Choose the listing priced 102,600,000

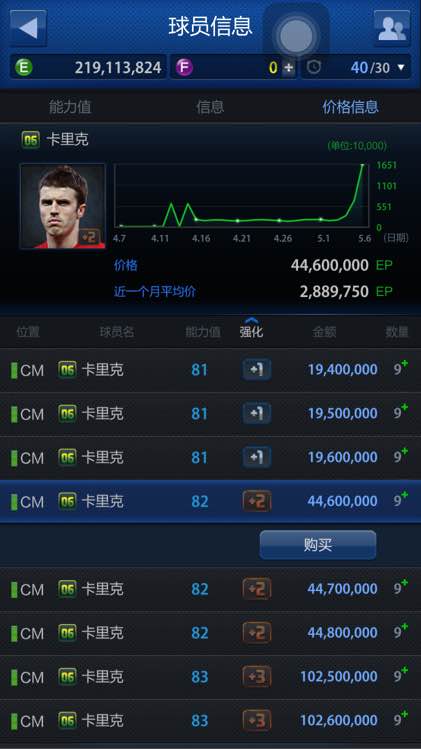[x=210, y=721]
